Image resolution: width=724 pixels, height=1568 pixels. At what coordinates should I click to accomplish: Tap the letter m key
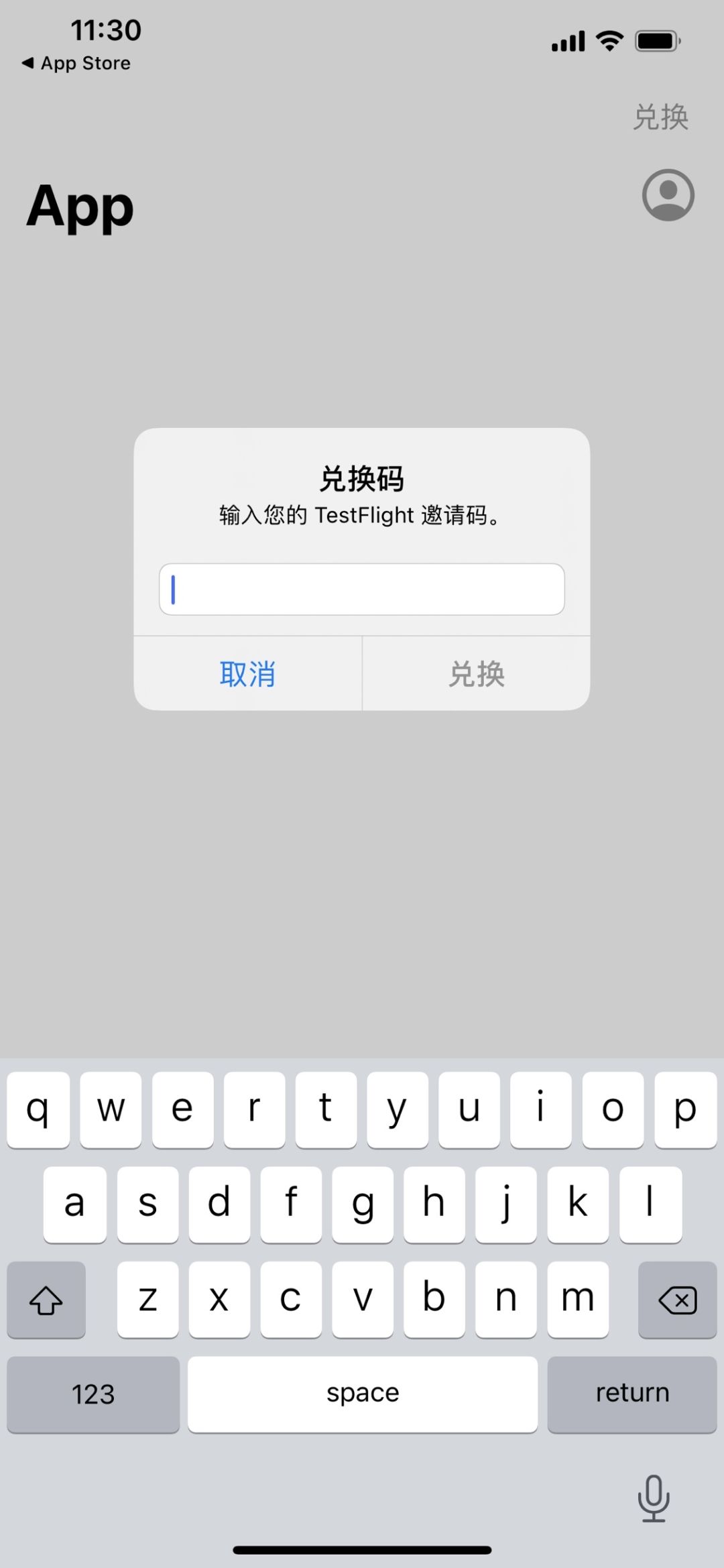[578, 1300]
